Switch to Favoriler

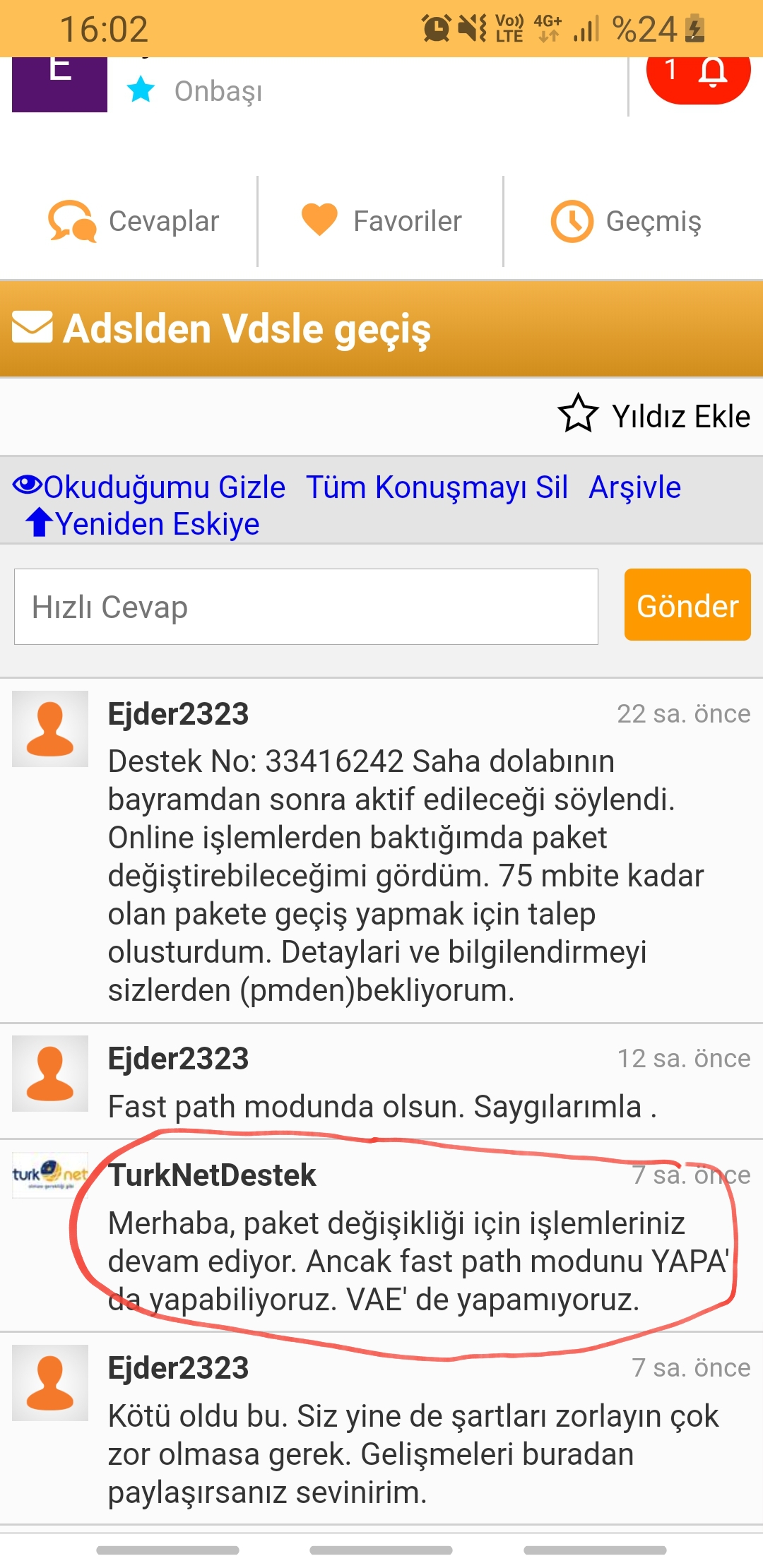[381, 221]
